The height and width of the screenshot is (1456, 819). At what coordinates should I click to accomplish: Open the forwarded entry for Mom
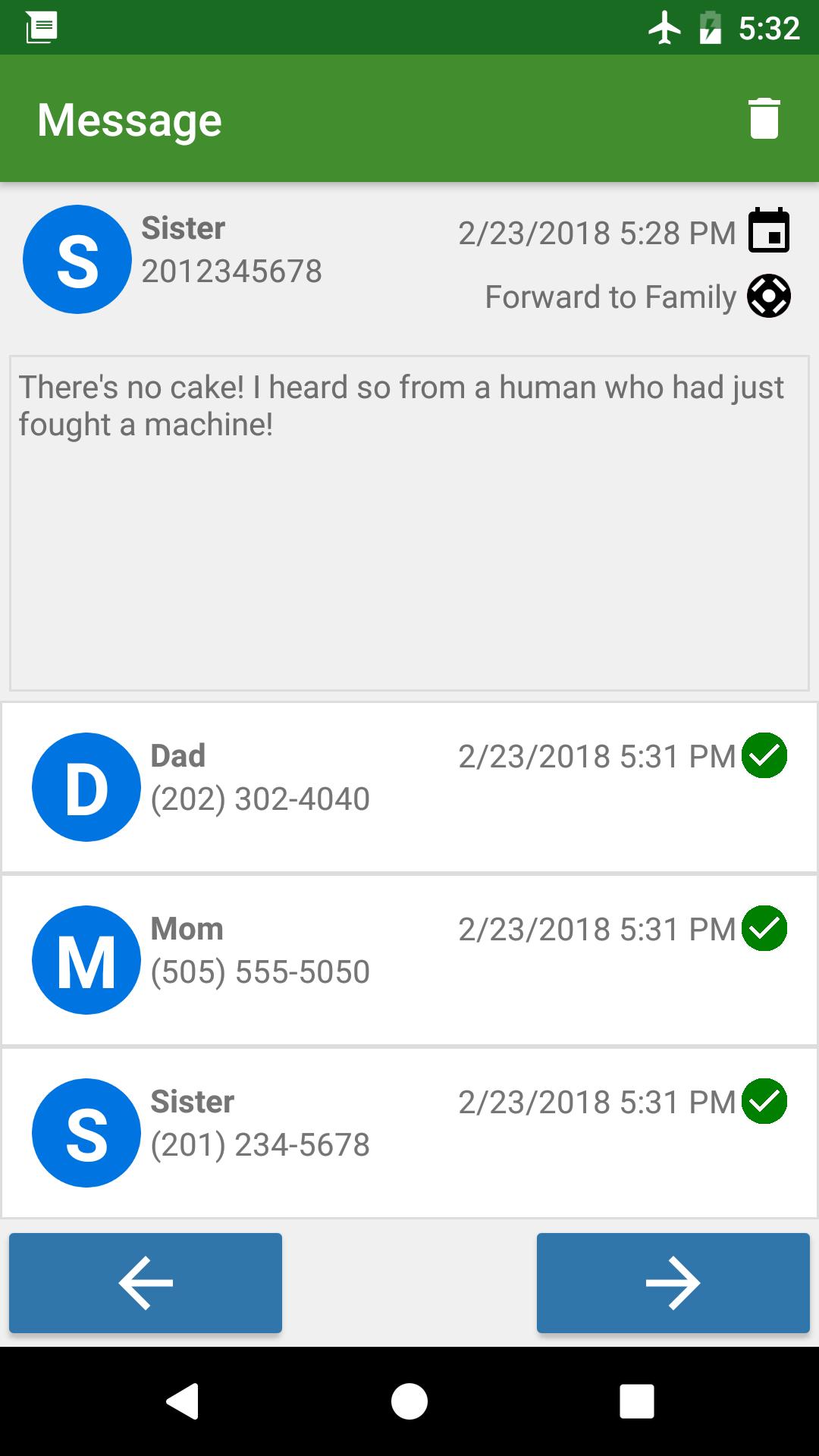coord(409,960)
